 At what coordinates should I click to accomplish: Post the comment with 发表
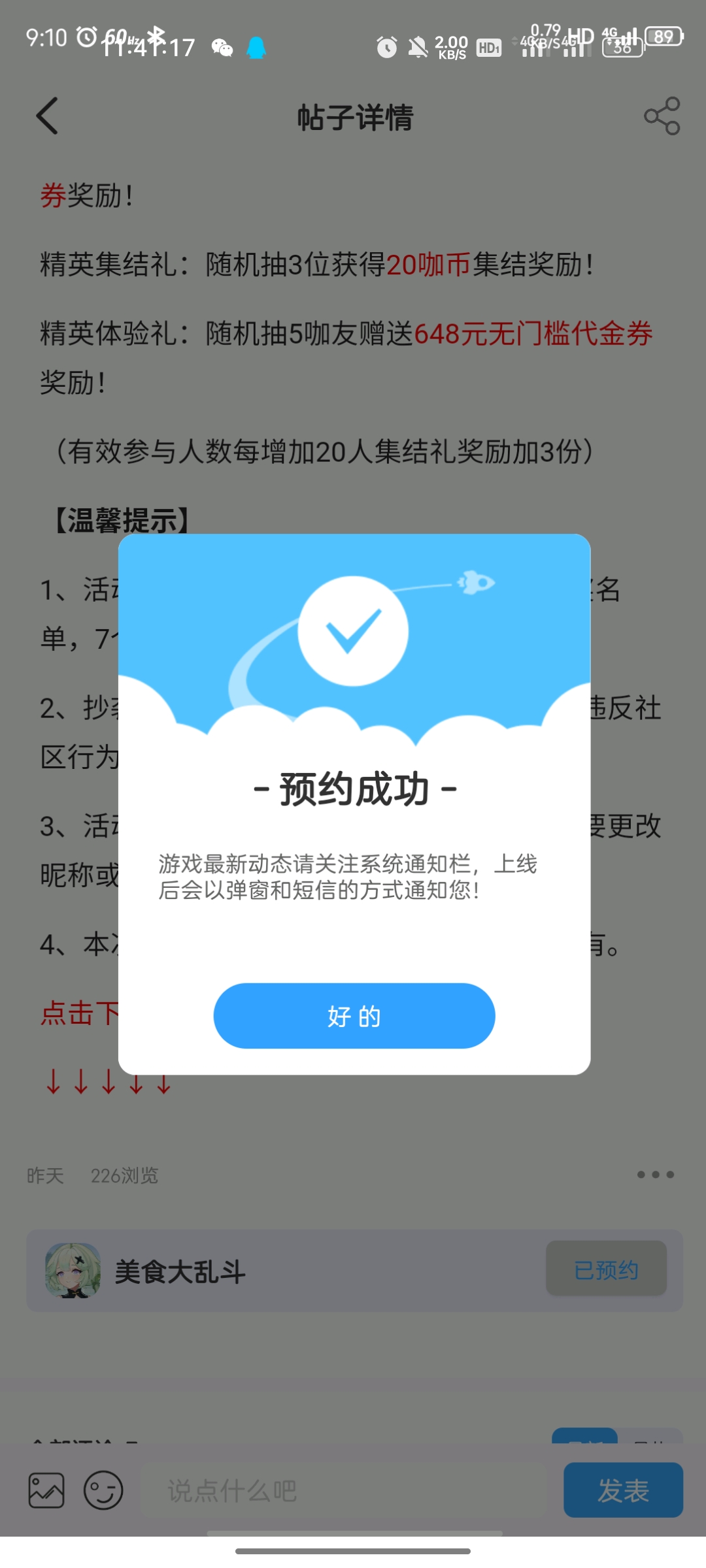pos(623,1490)
